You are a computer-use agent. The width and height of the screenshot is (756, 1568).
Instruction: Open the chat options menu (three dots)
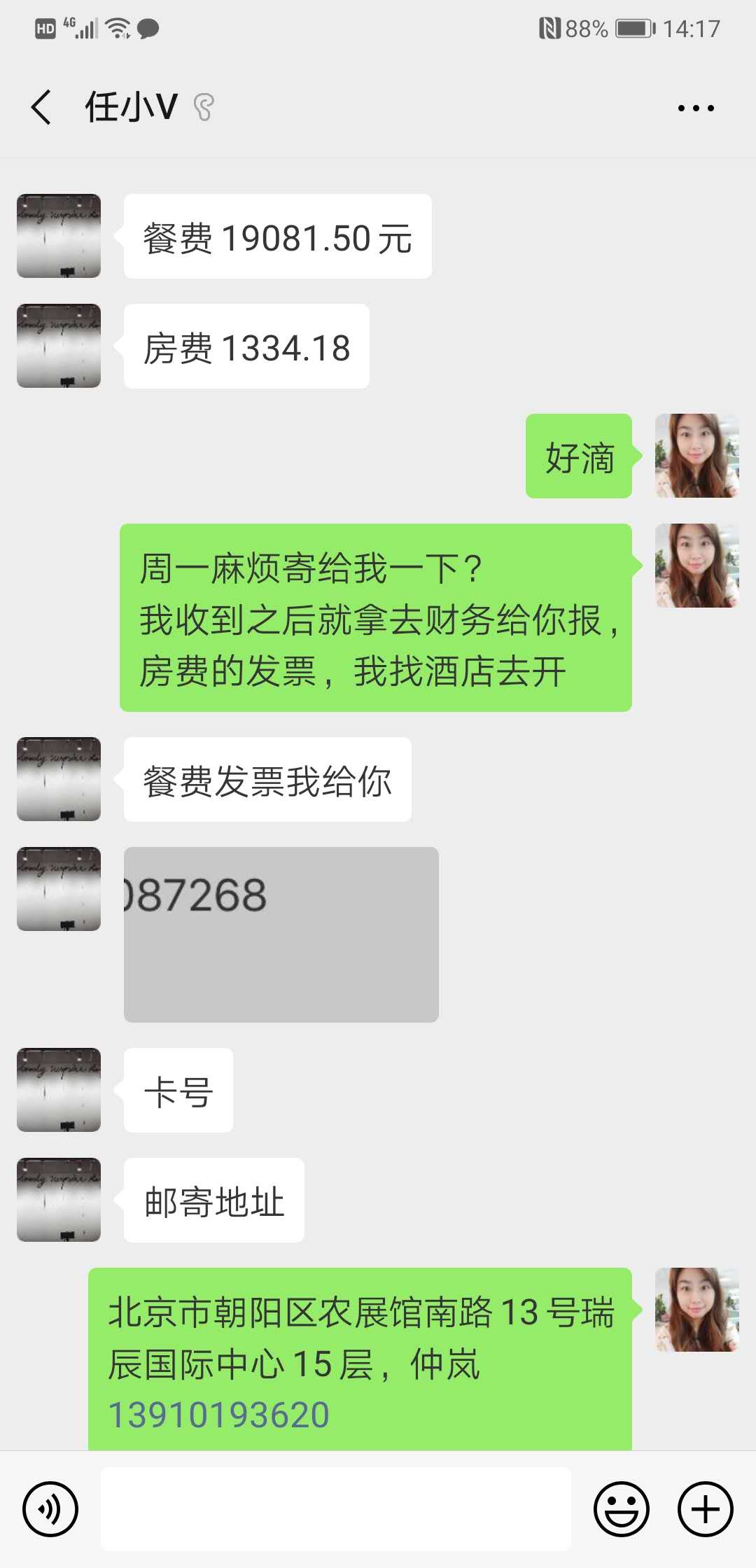coord(696,108)
